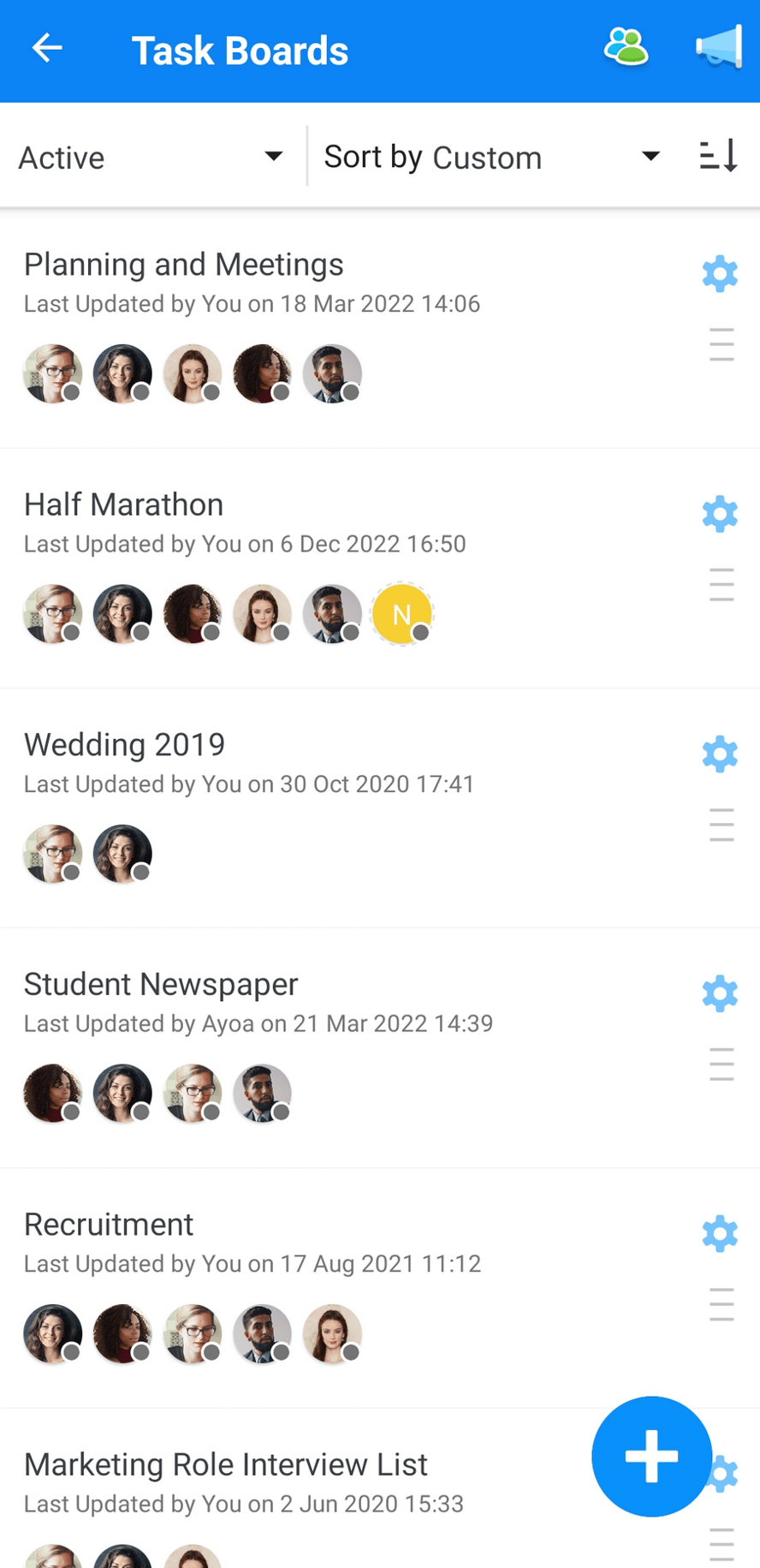Click the megaphone announcements icon
This screenshot has height=1568, width=760.
click(x=717, y=49)
